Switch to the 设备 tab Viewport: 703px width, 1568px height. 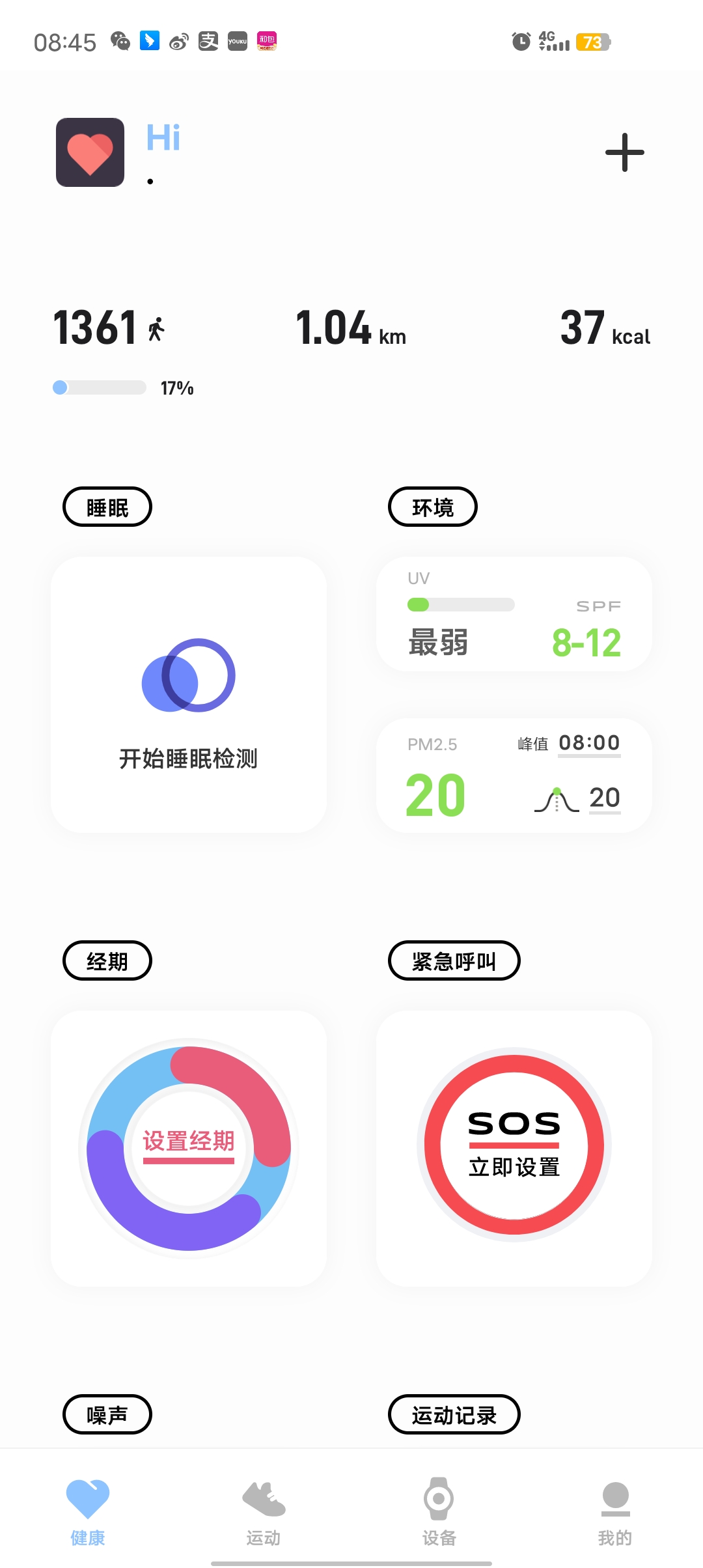click(x=439, y=1512)
